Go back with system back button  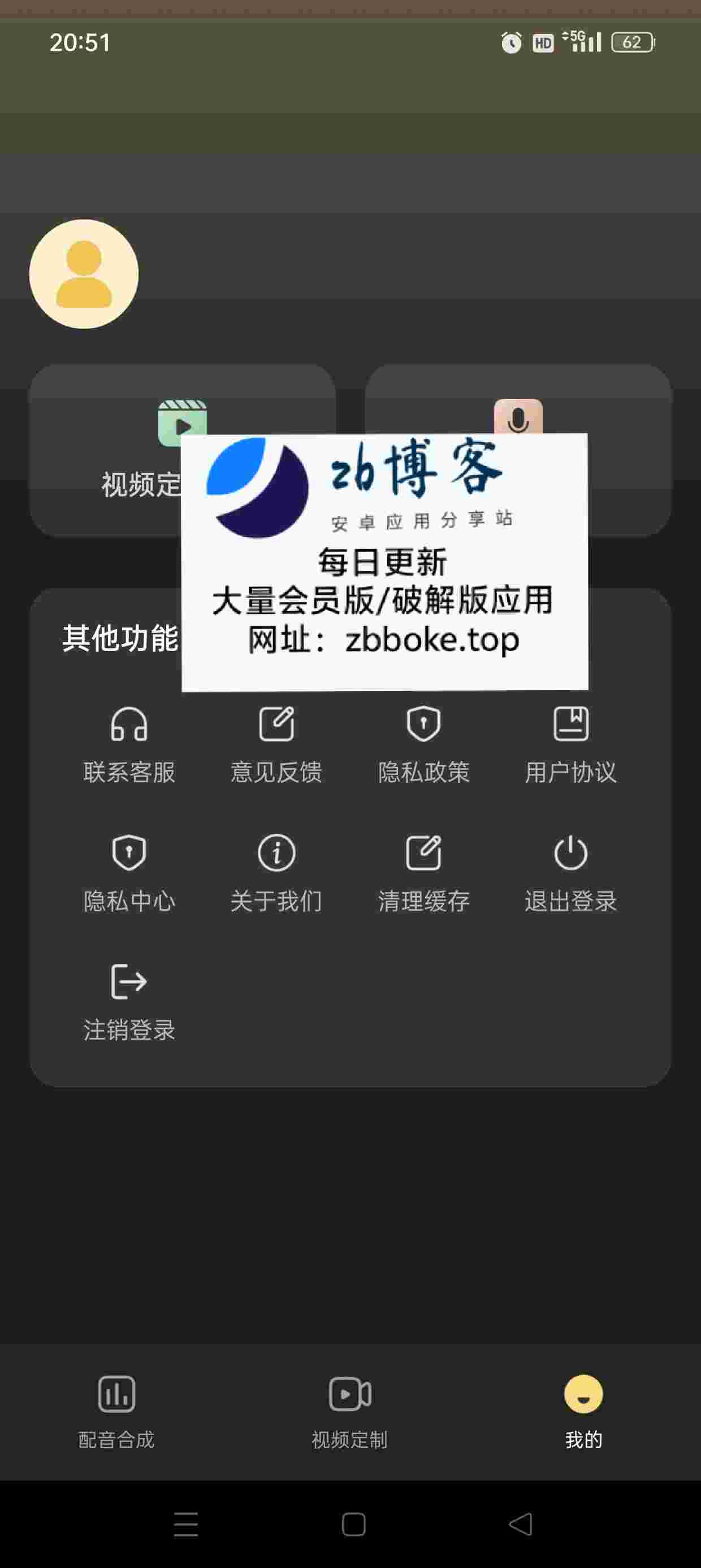(x=521, y=1524)
